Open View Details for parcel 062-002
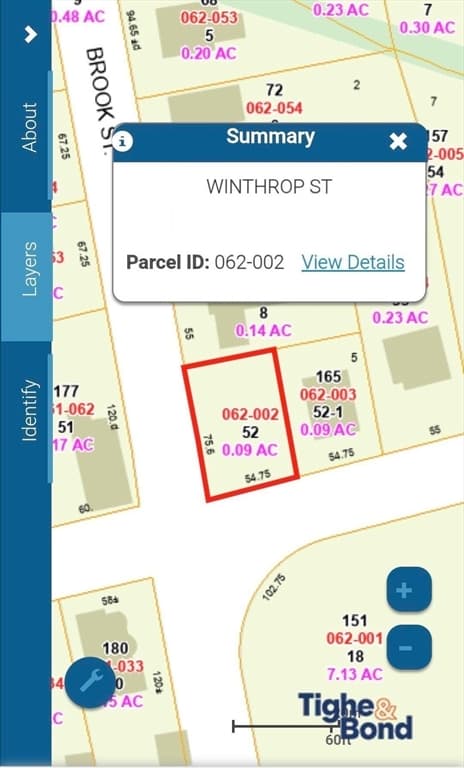 coord(353,263)
